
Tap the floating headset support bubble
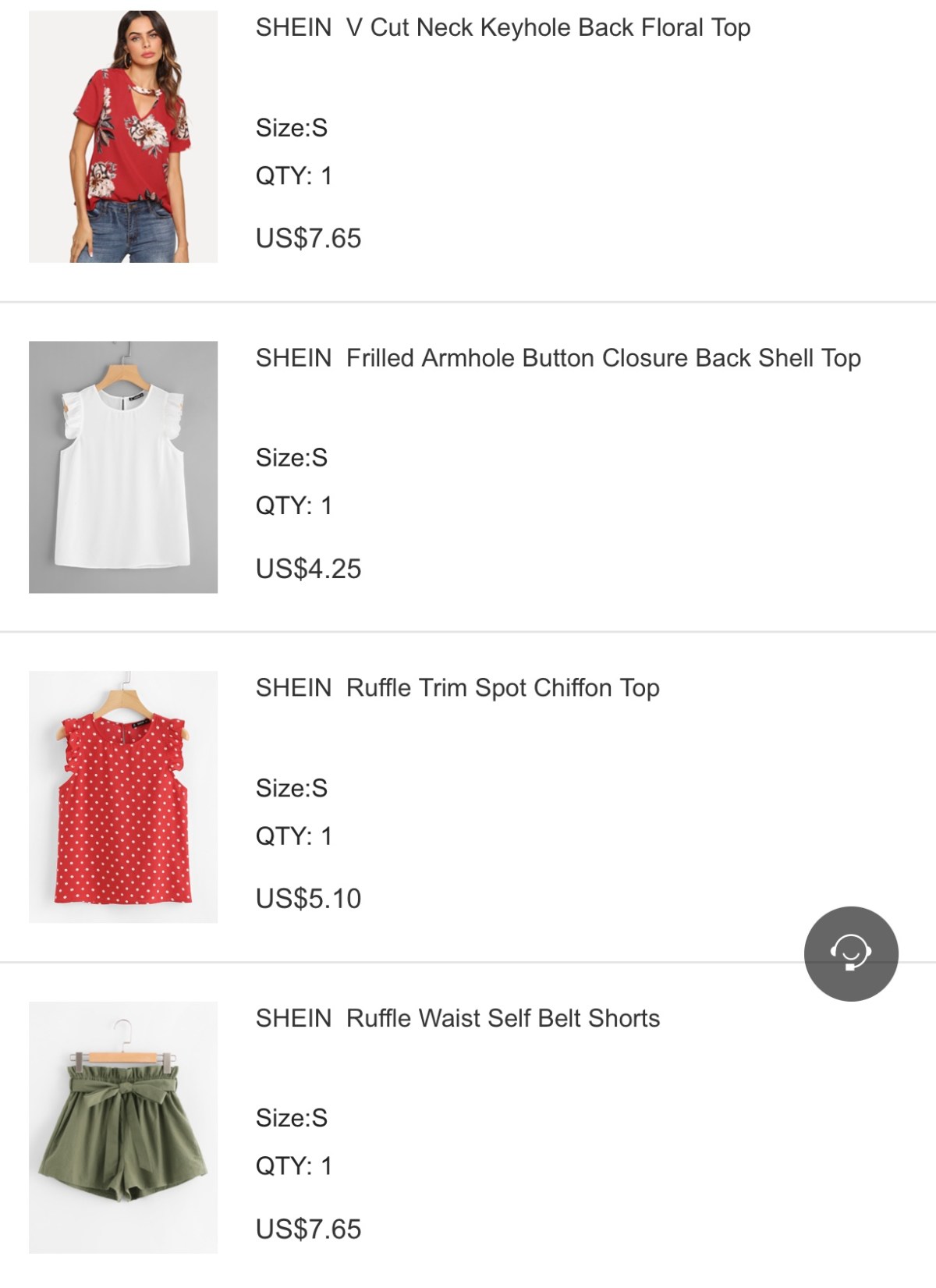(x=851, y=953)
